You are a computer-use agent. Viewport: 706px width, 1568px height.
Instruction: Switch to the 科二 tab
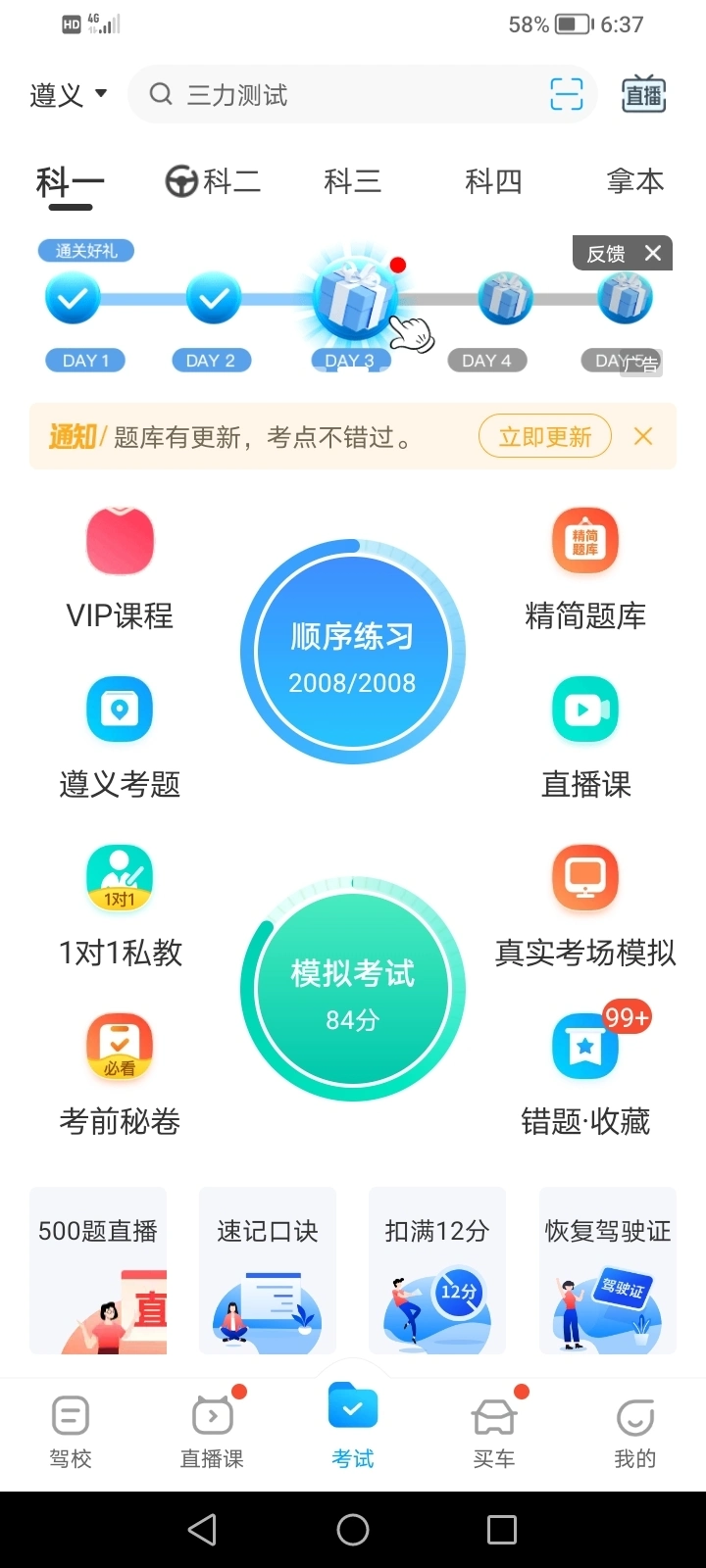214,181
